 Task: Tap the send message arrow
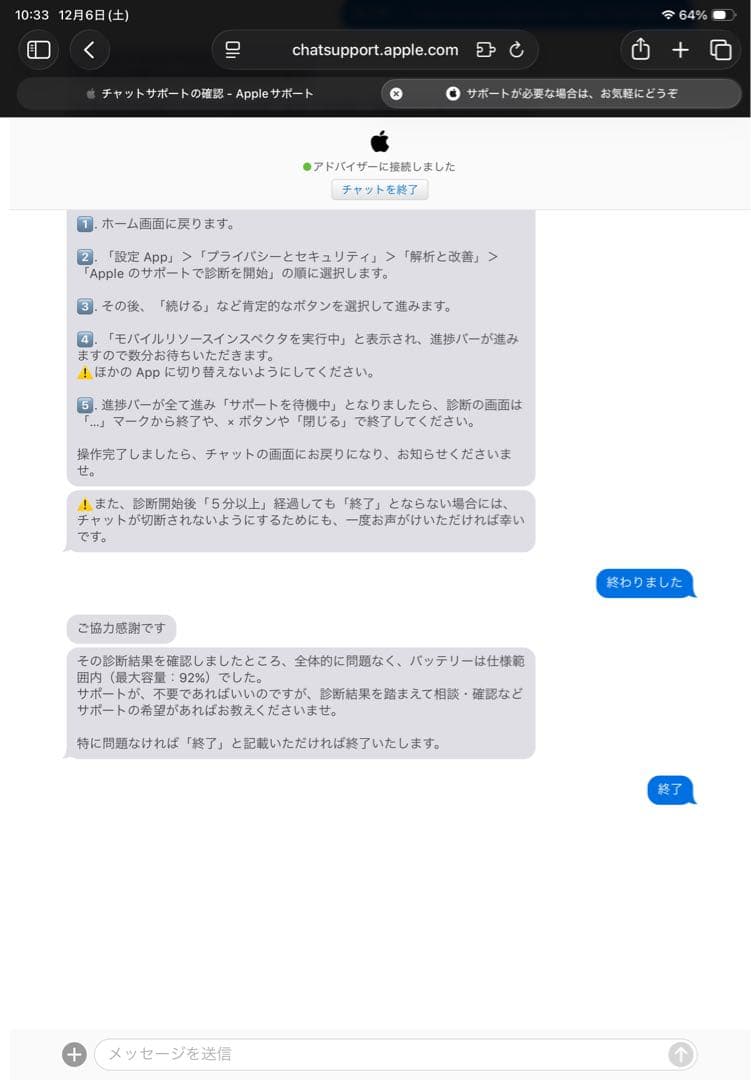(x=679, y=1054)
